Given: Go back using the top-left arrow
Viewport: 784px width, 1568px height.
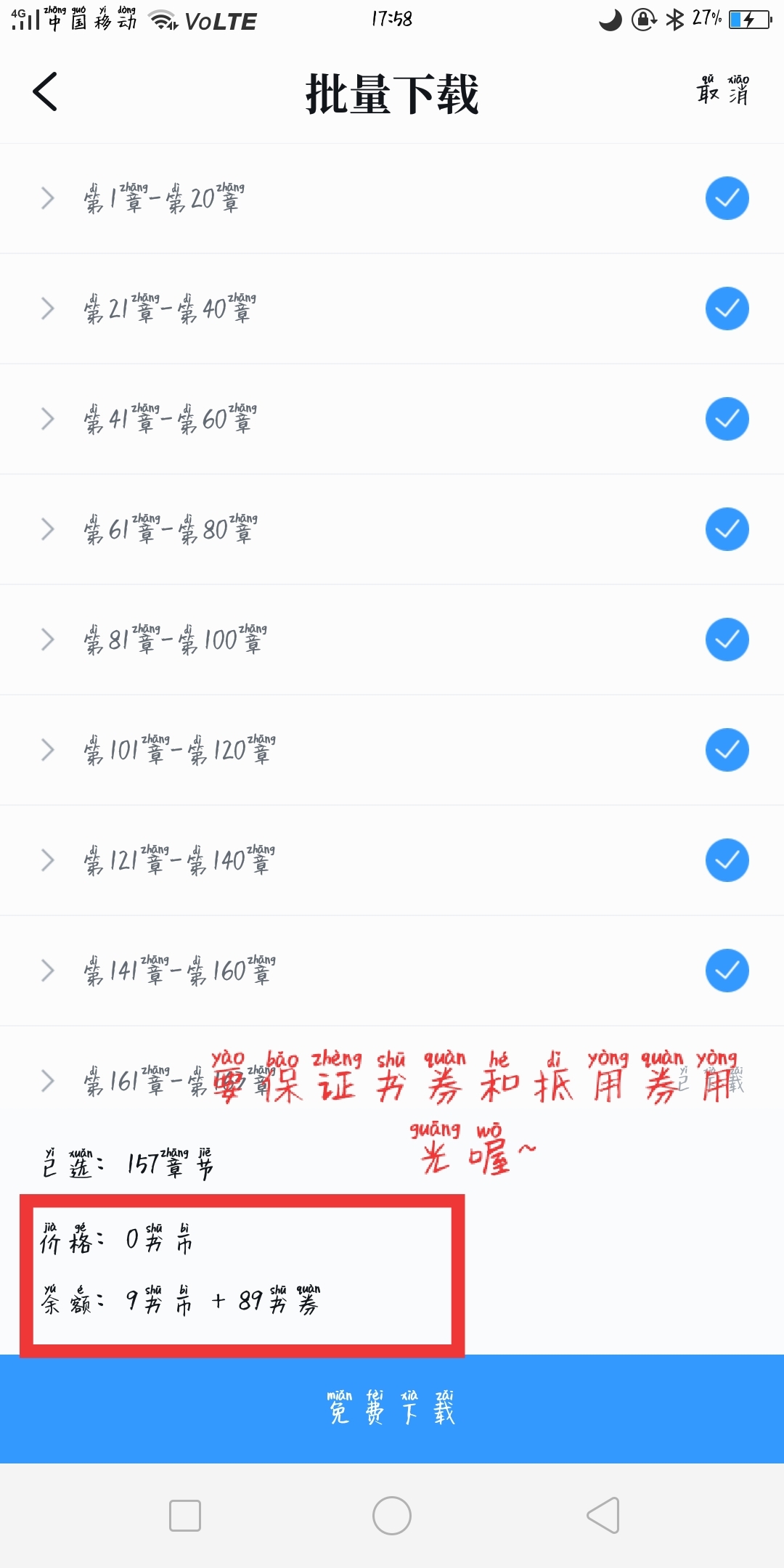Looking at the screenshot, I should (45, 92).
